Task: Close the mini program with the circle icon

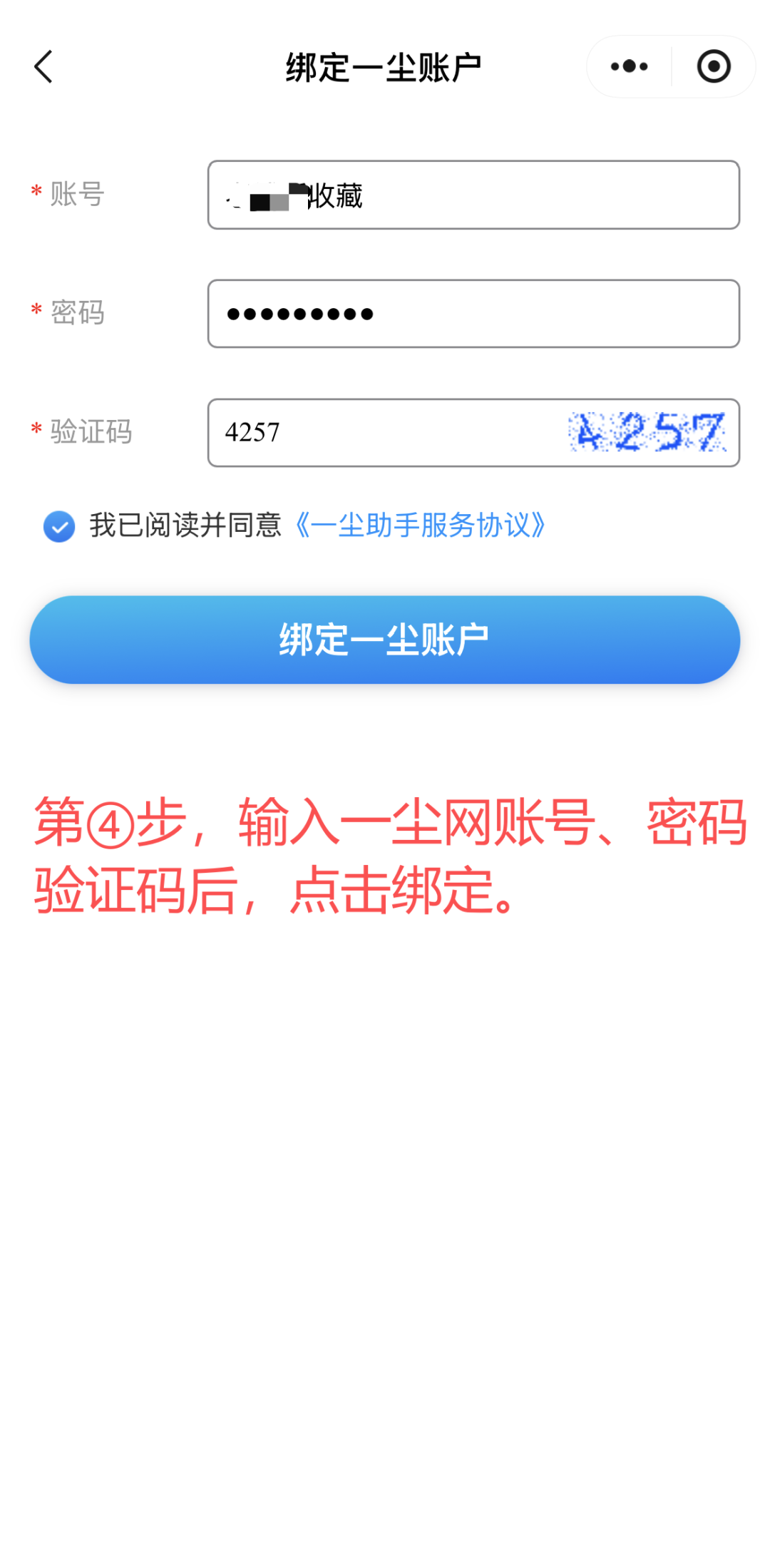Action: pos(713,67)
